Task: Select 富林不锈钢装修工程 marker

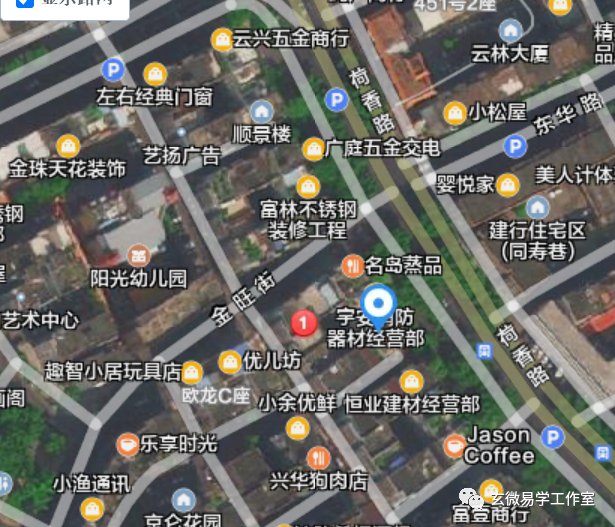Action: [308, 186]
